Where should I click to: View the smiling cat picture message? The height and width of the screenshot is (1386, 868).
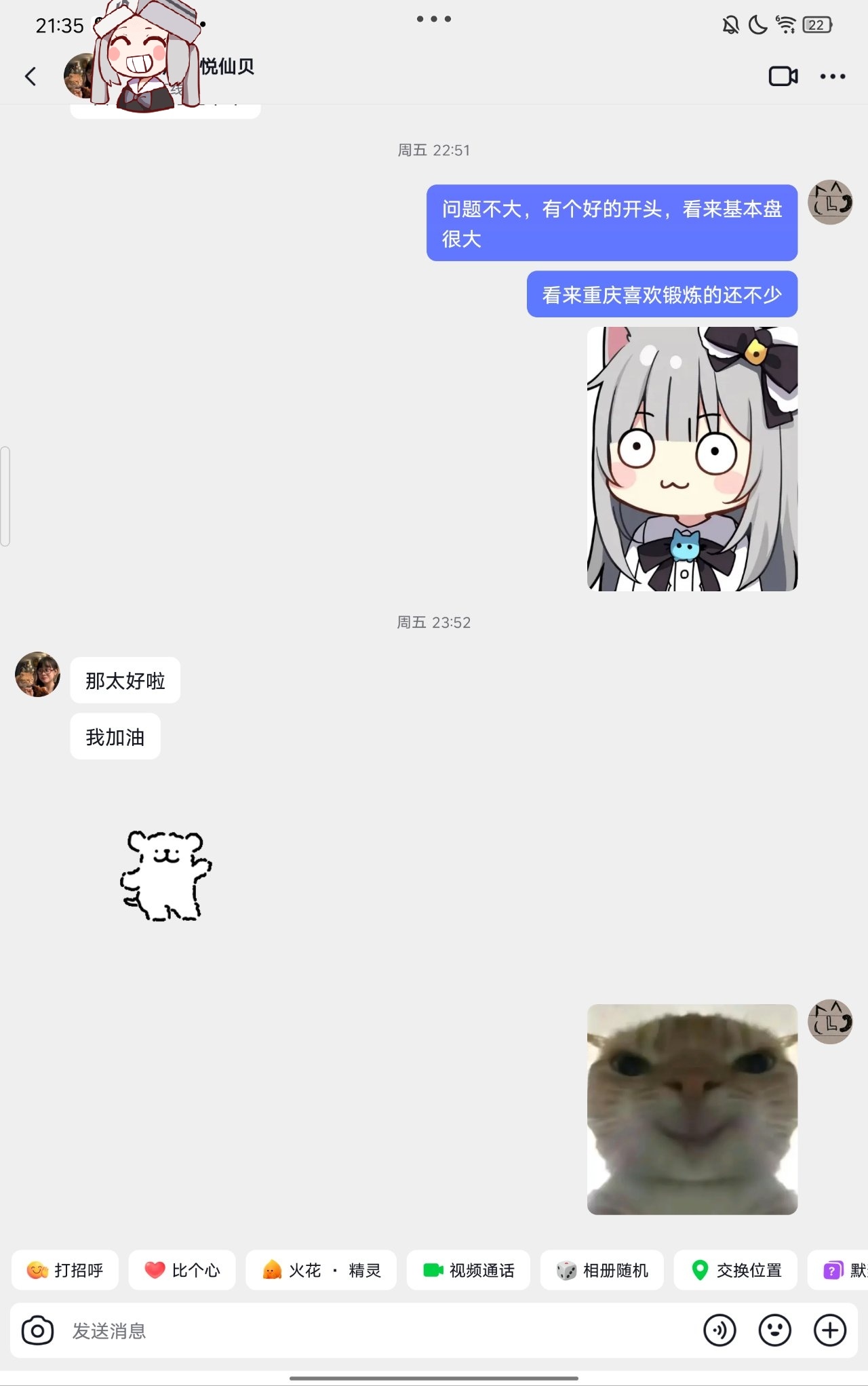692,1109
